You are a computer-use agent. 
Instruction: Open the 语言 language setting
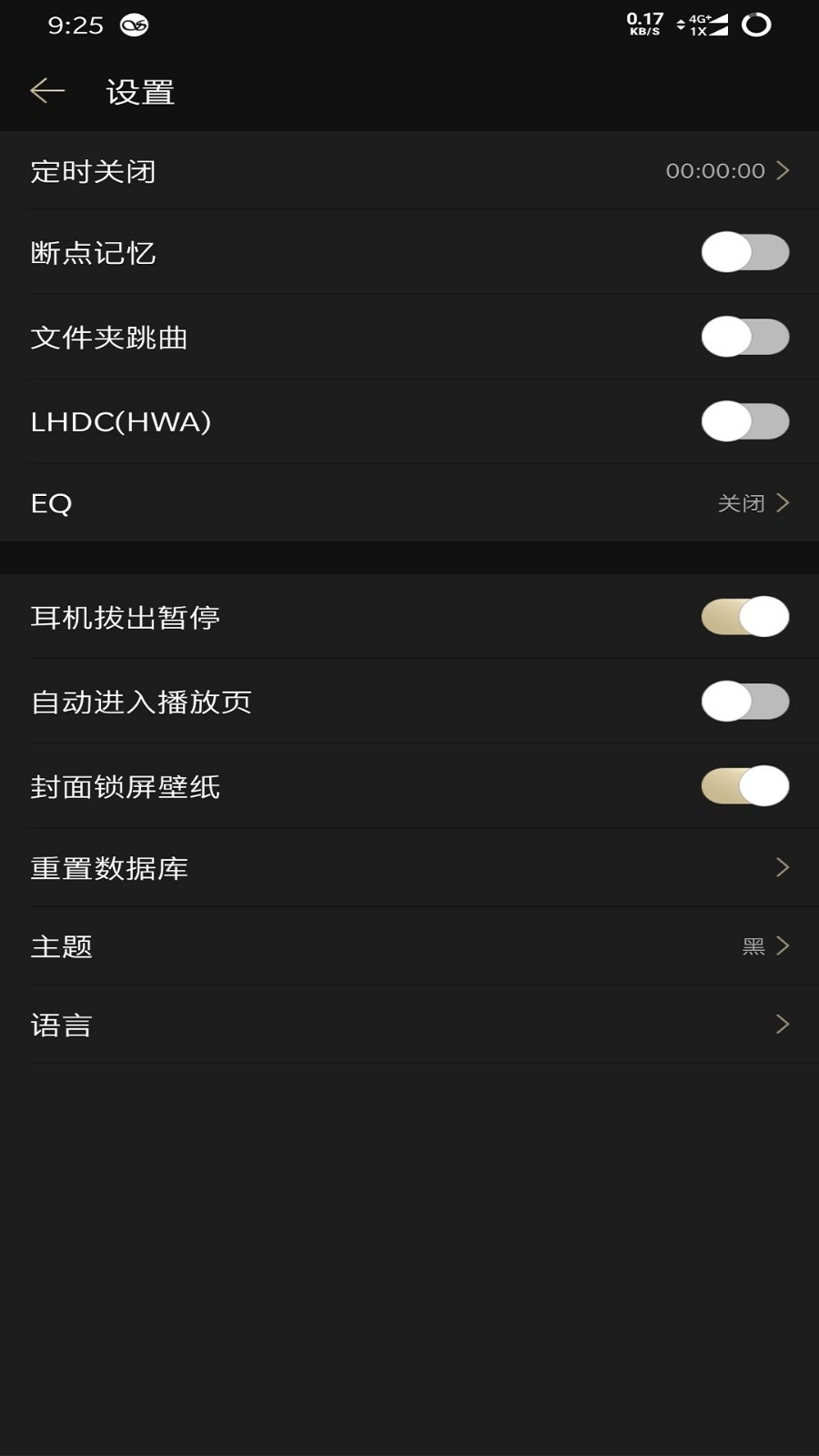tap(409, 1025)
